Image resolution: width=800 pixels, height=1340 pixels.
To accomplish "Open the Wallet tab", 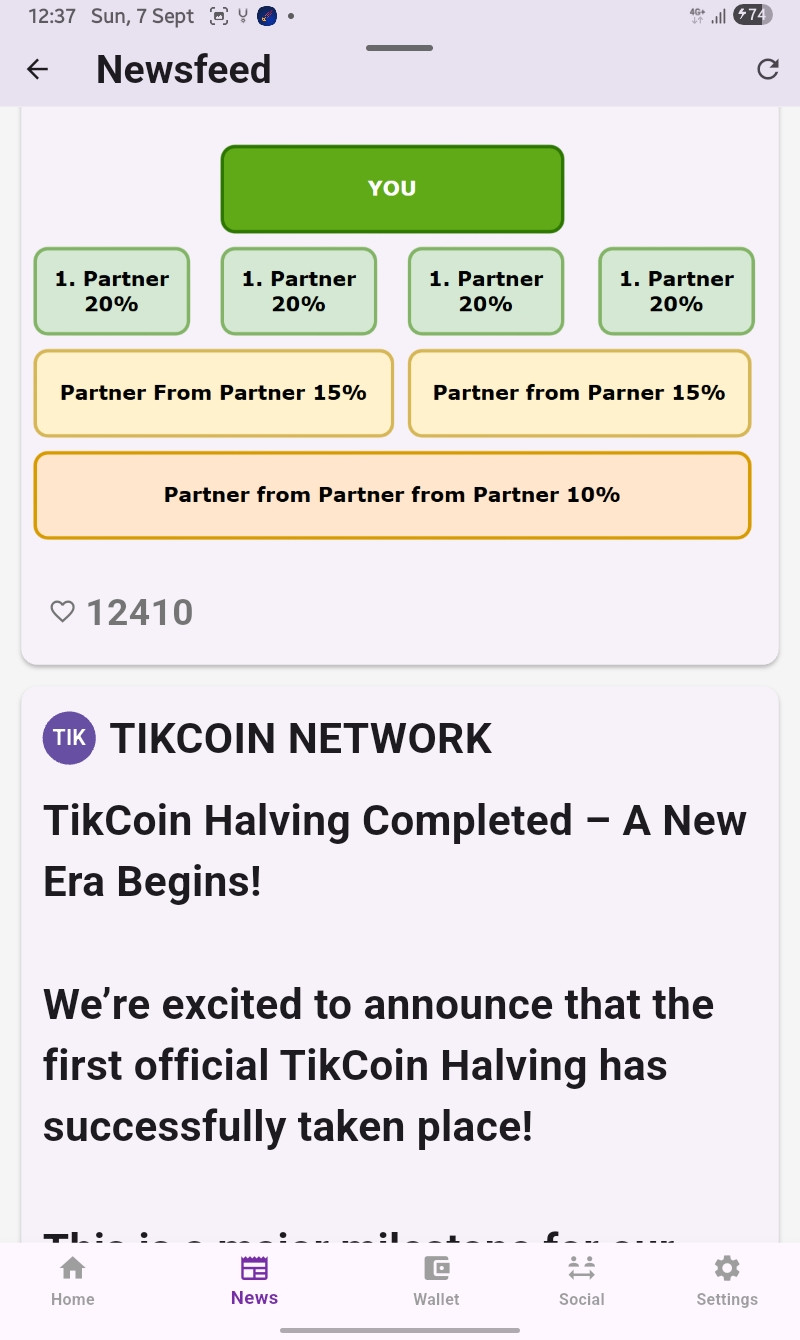I will [x=436, y=1281].
